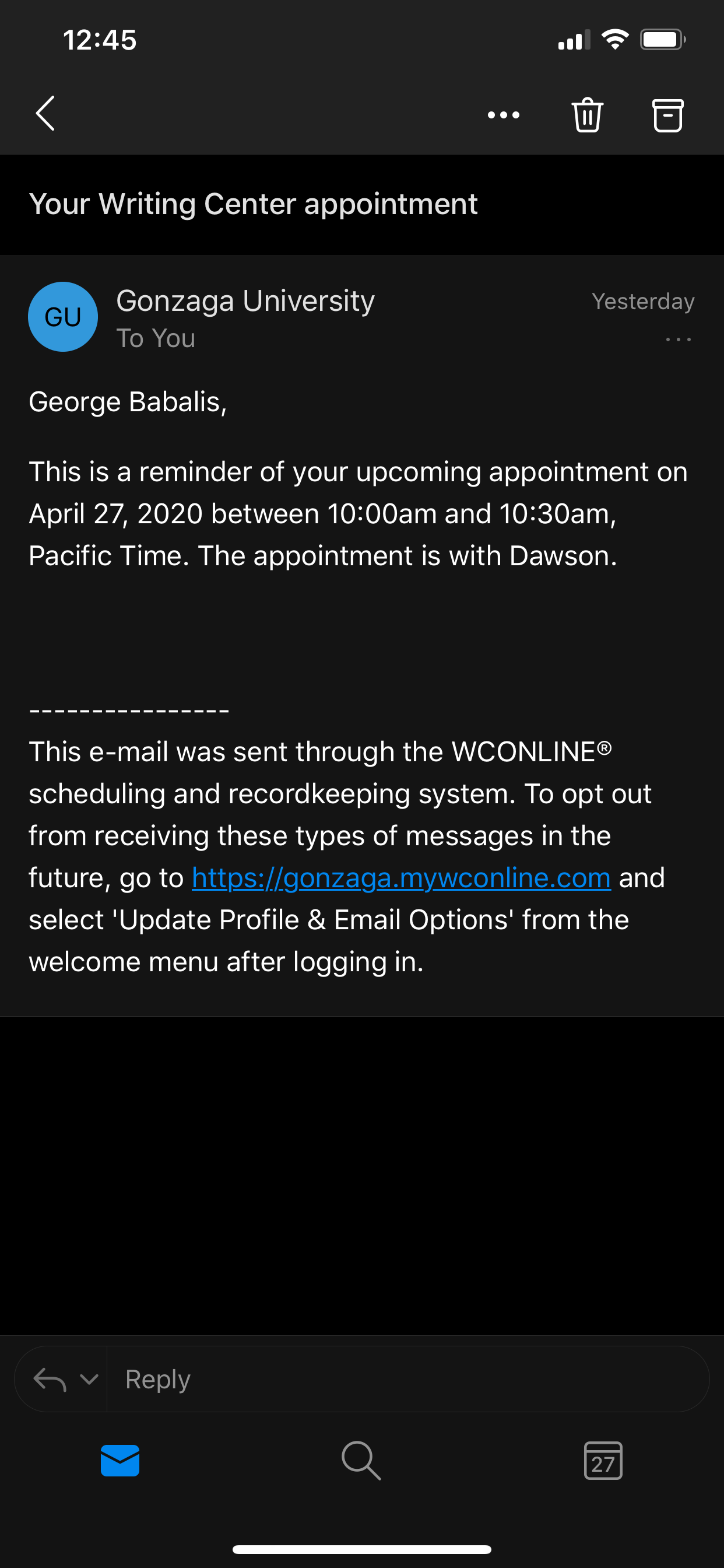Open the top bar overflow menu
724x1568 pixels.
tap(503, 115)
